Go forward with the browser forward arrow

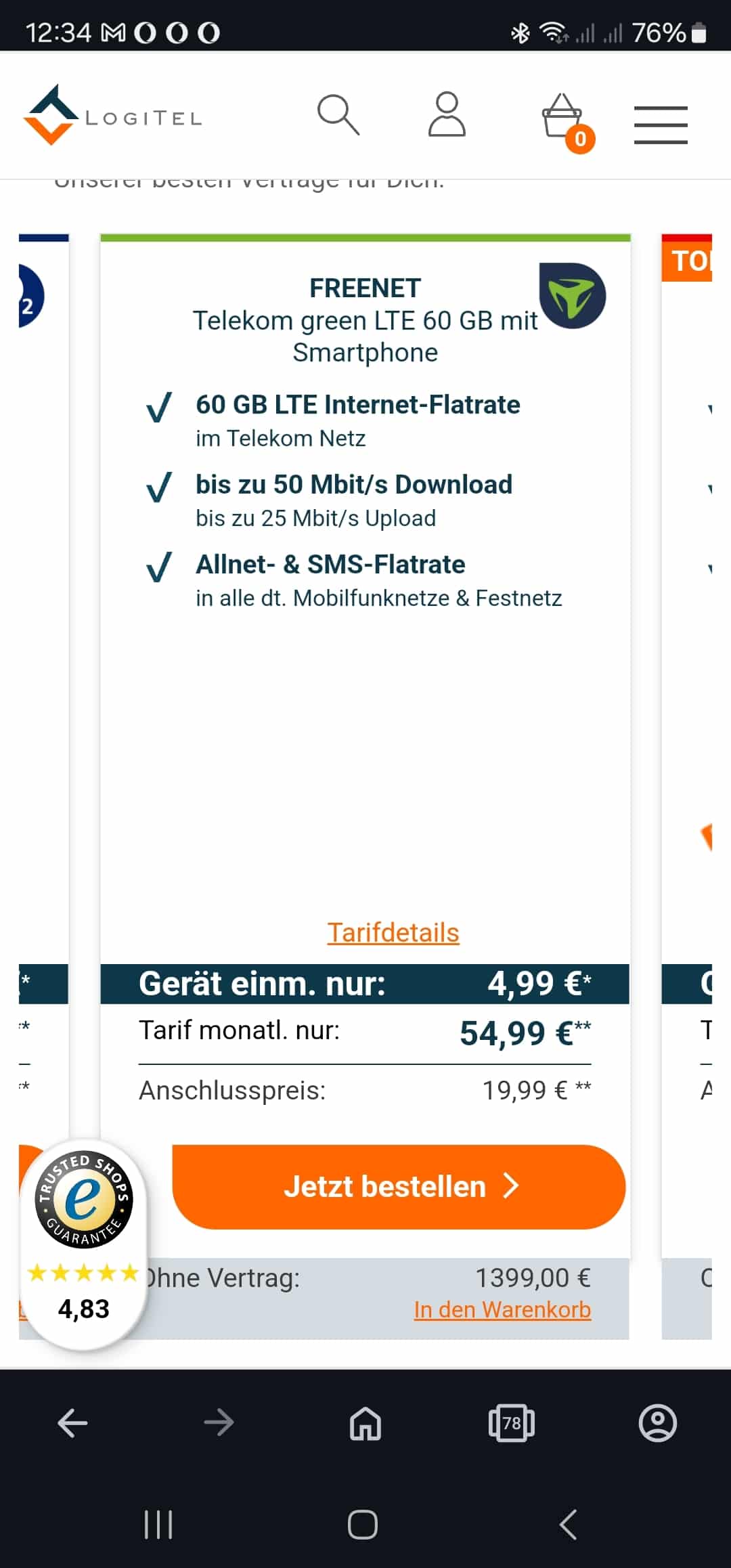pyautogui.click(x=219, y=1423)
